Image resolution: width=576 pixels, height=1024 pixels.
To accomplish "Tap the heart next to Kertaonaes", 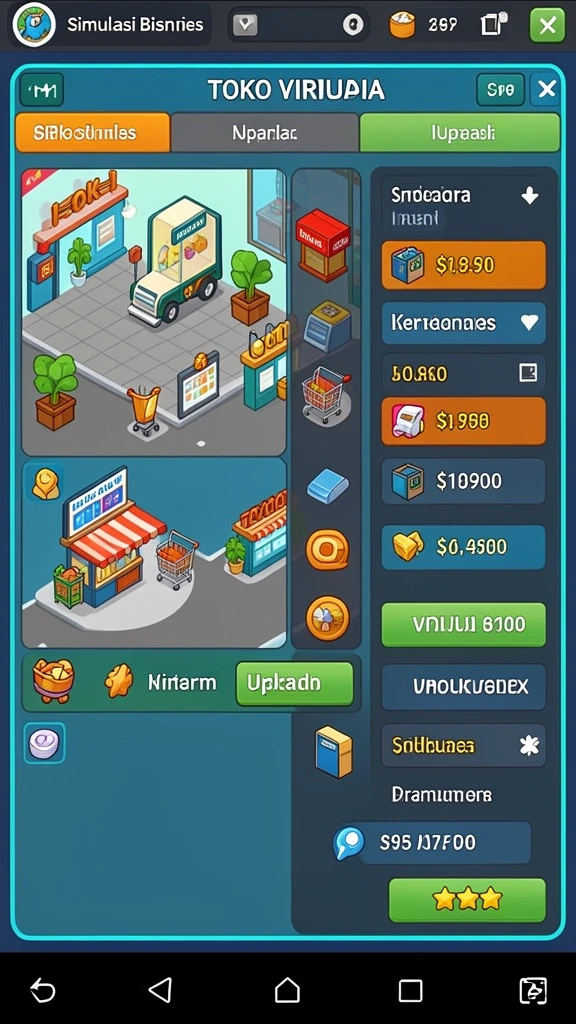I will (528, 322).
